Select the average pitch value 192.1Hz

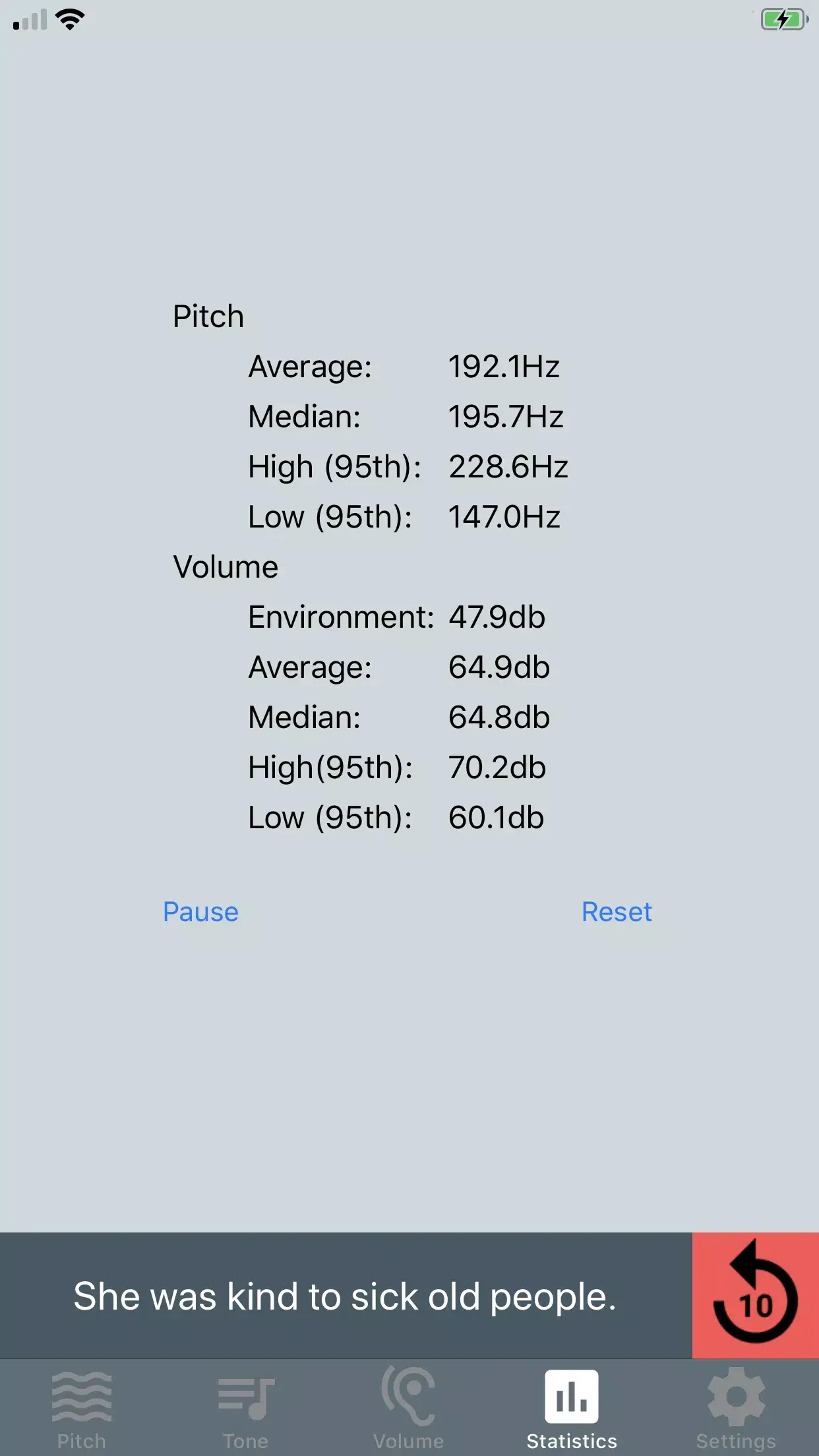click(504, 367)
